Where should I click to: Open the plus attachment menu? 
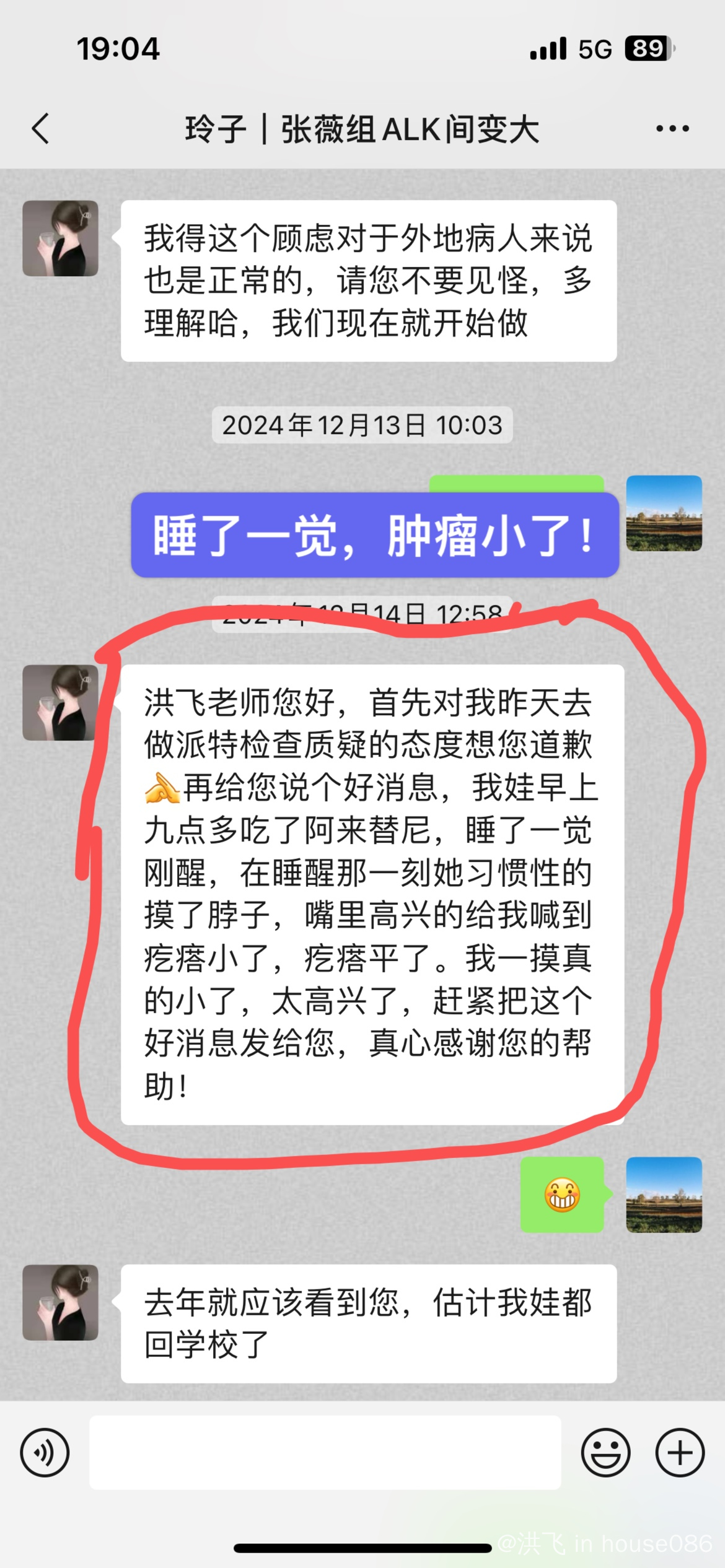click(680, 1452)
